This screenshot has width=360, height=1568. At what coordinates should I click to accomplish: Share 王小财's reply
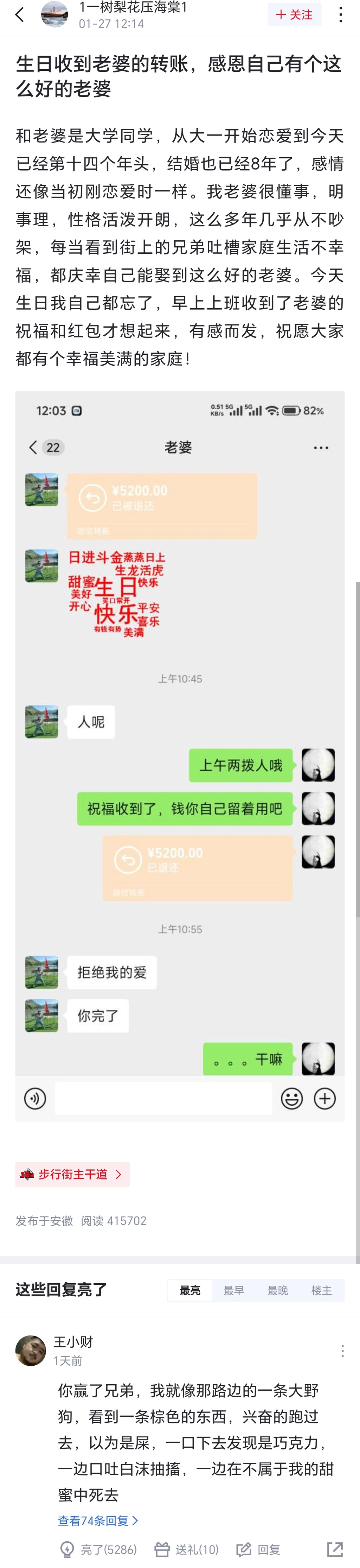(335, 1549)
